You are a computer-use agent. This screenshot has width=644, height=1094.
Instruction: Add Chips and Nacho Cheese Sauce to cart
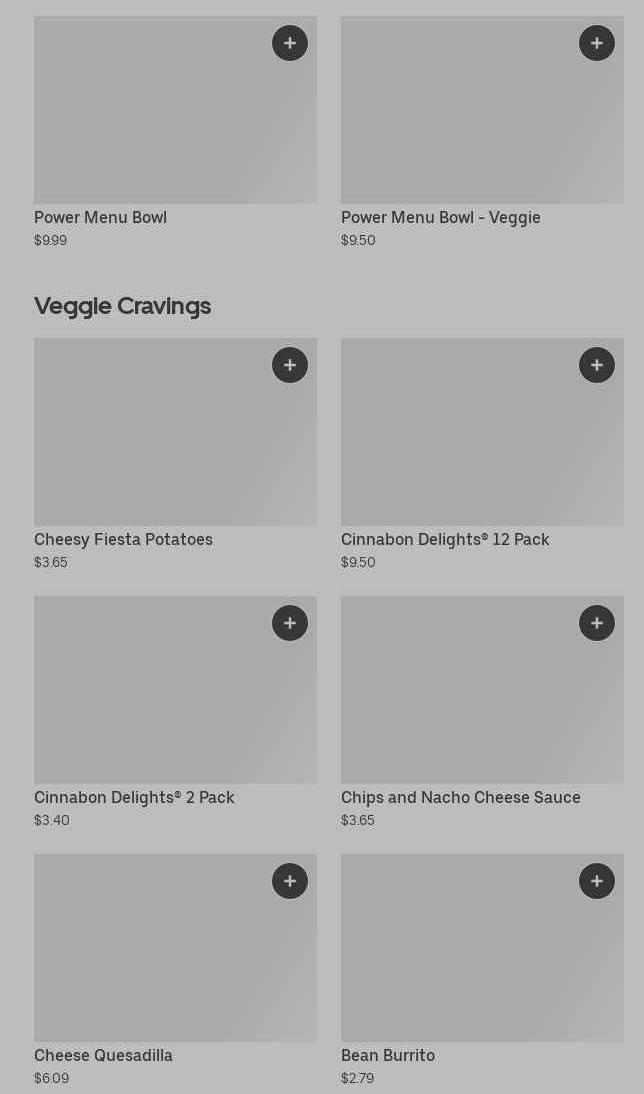pos(597,623)
